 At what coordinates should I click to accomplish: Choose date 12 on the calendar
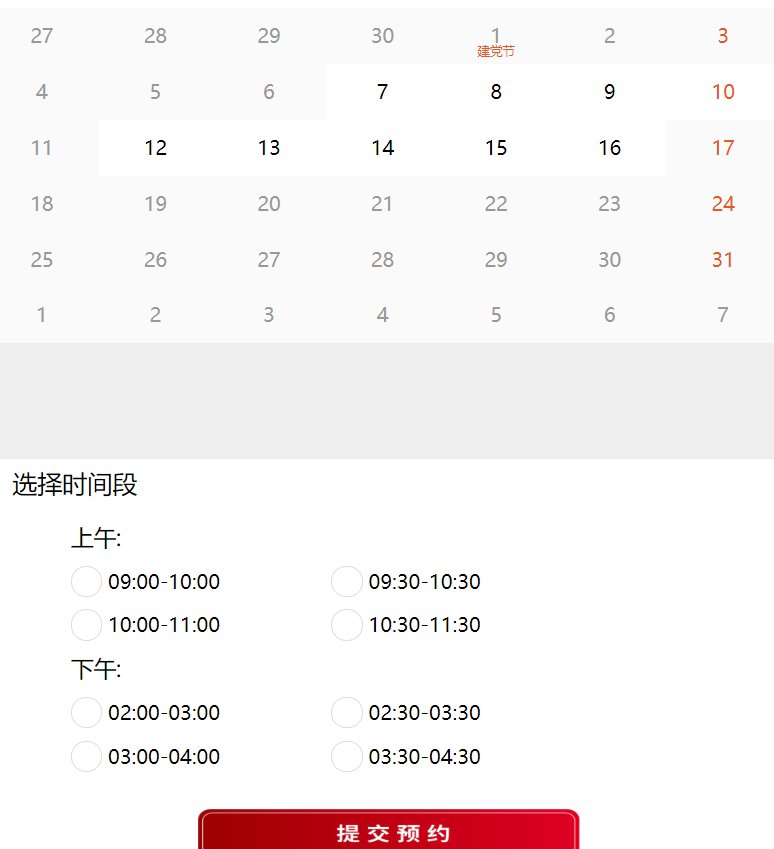(x=155, y=148)
